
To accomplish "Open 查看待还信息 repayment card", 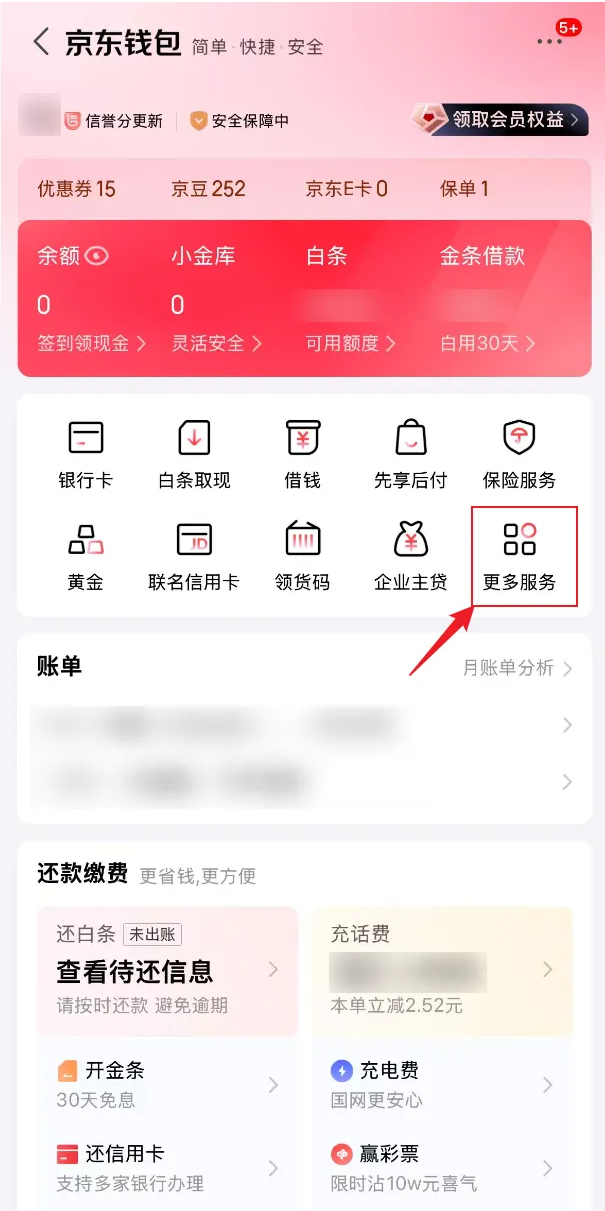I will pos(167,971).
